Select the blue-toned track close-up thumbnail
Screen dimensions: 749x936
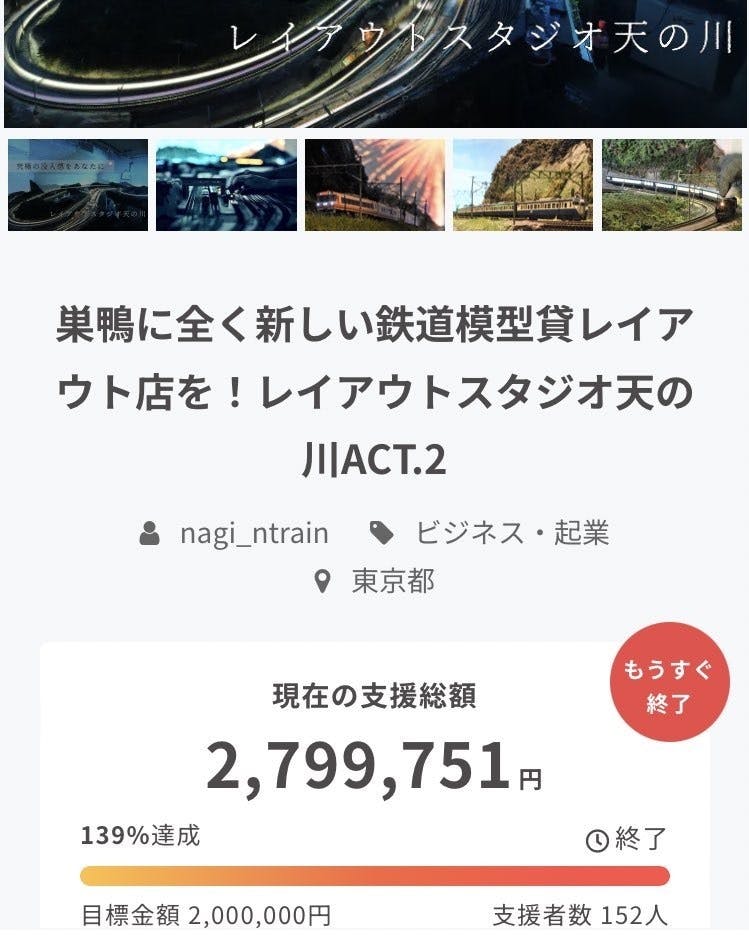click(x=227, y=185)
